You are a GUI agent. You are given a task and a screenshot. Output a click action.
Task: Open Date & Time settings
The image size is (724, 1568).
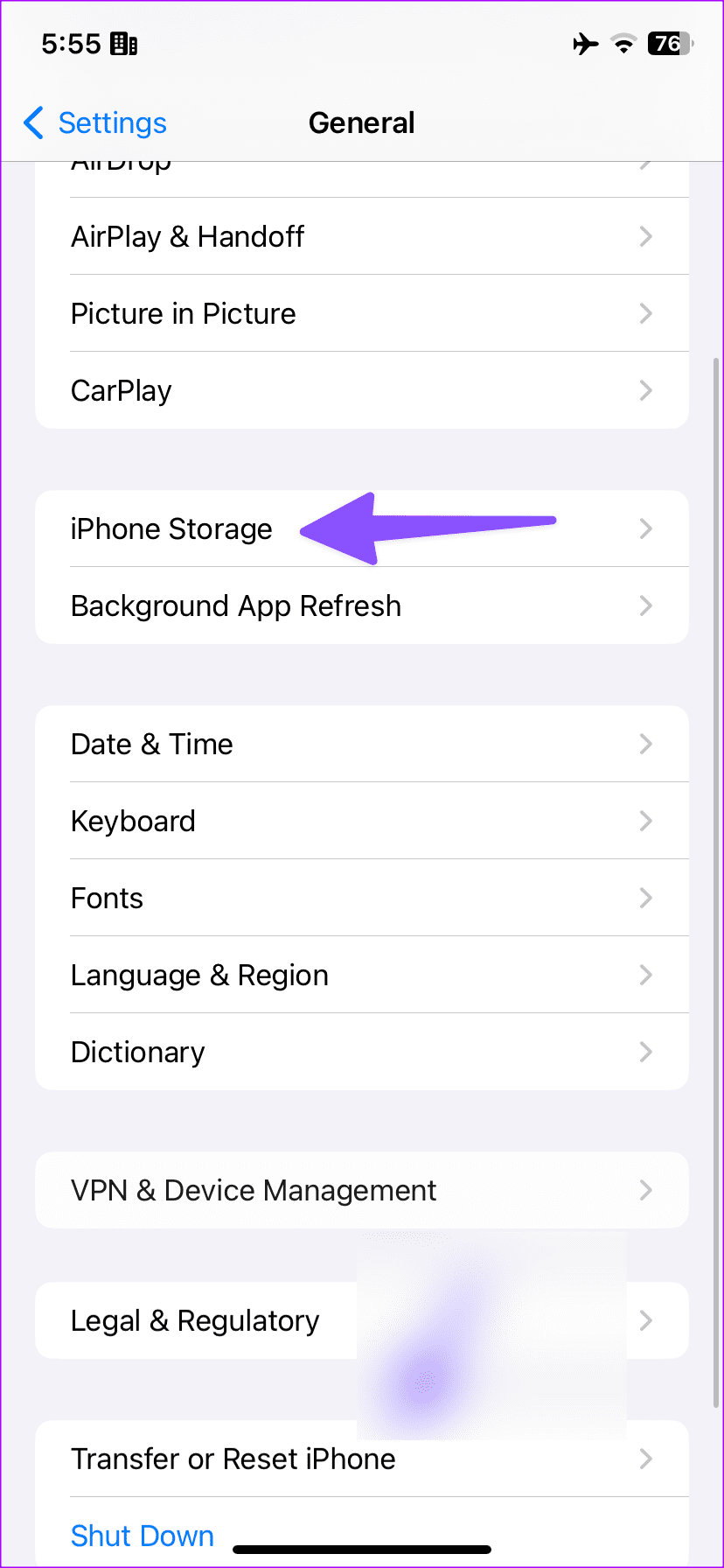pyautogui.click(x=151, y=744)
